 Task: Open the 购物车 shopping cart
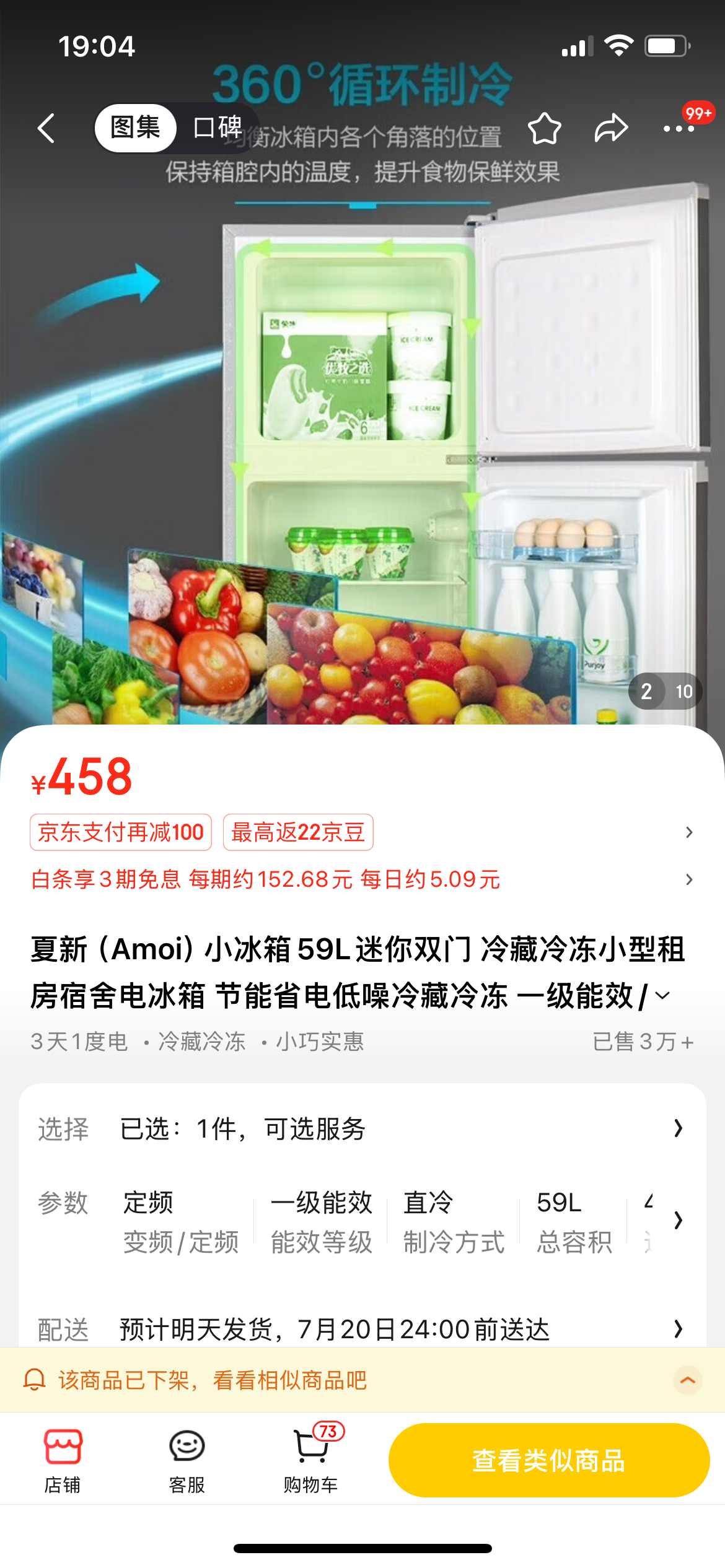(310, 1460)
